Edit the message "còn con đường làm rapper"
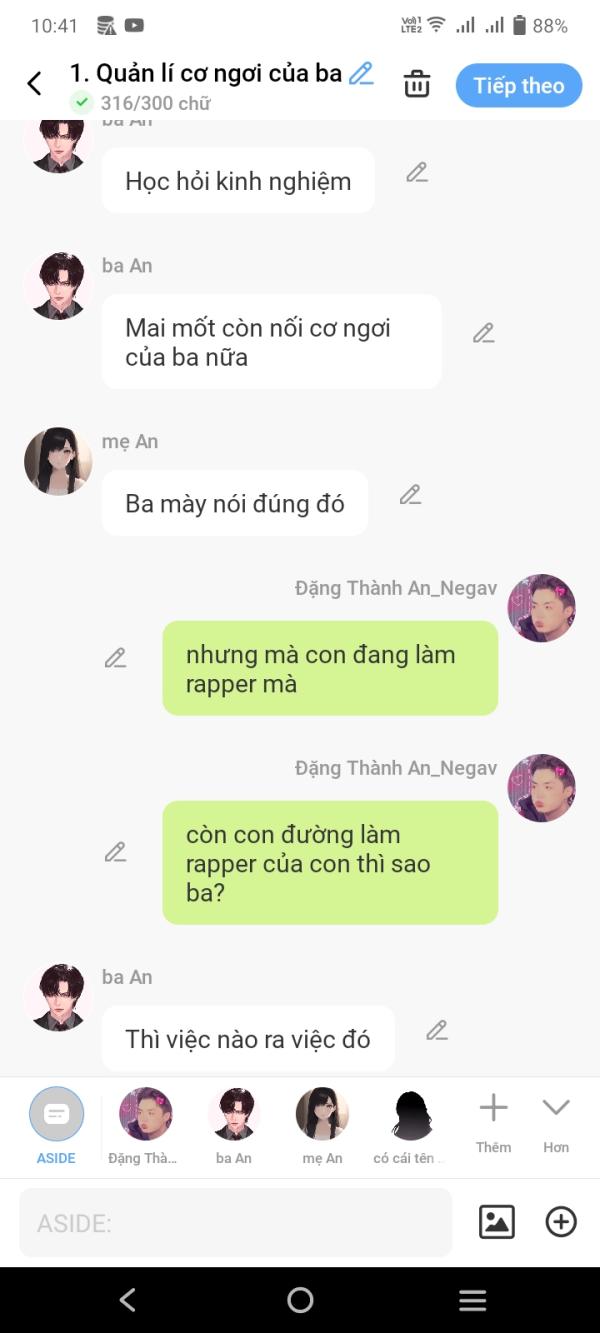Viewport: 600px width, 1333px height. (x=116, y=852)
